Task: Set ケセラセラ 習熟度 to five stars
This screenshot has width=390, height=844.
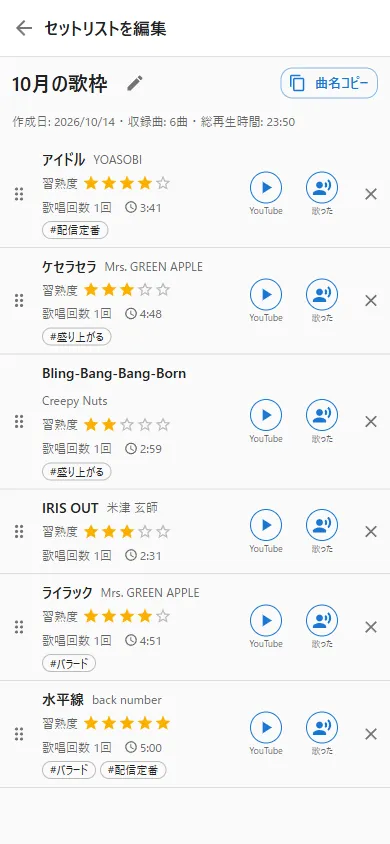Action: [163, 291]
